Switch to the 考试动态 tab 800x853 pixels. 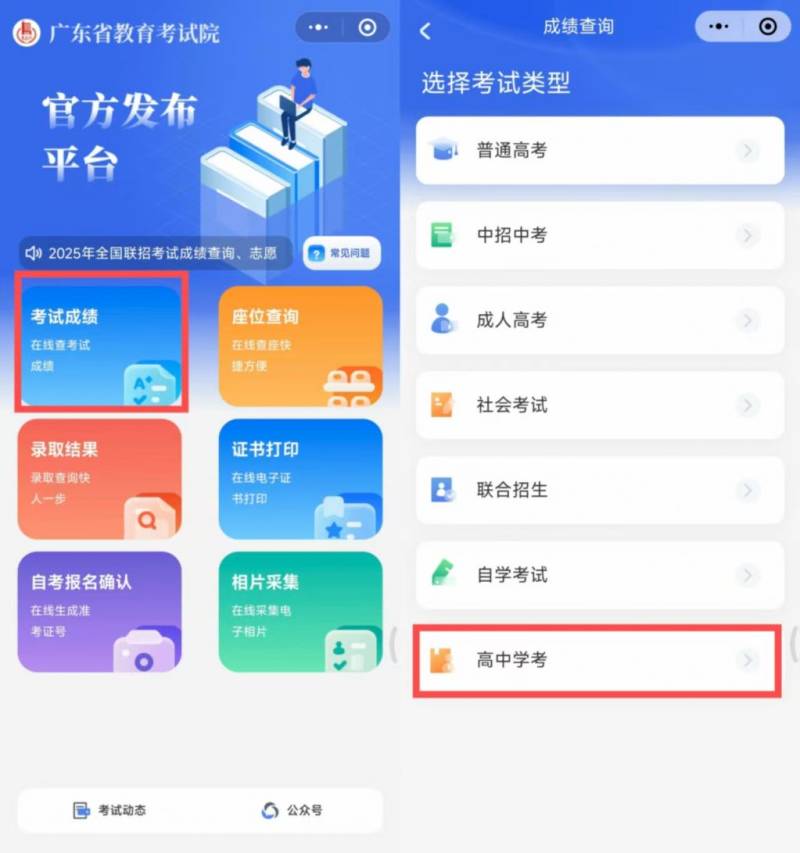(110, 810)
